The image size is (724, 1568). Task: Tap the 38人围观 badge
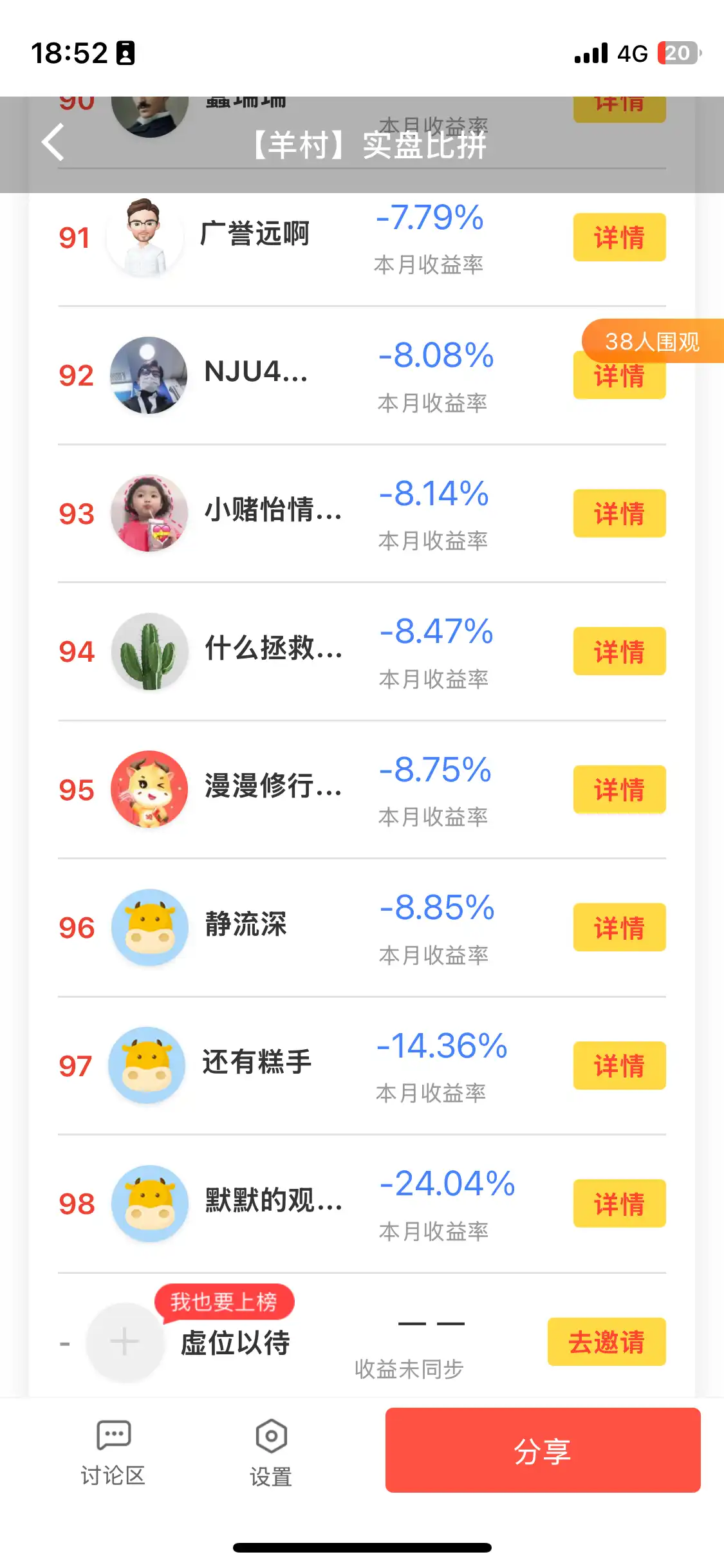pyautogui.click(x=651, y=340)
